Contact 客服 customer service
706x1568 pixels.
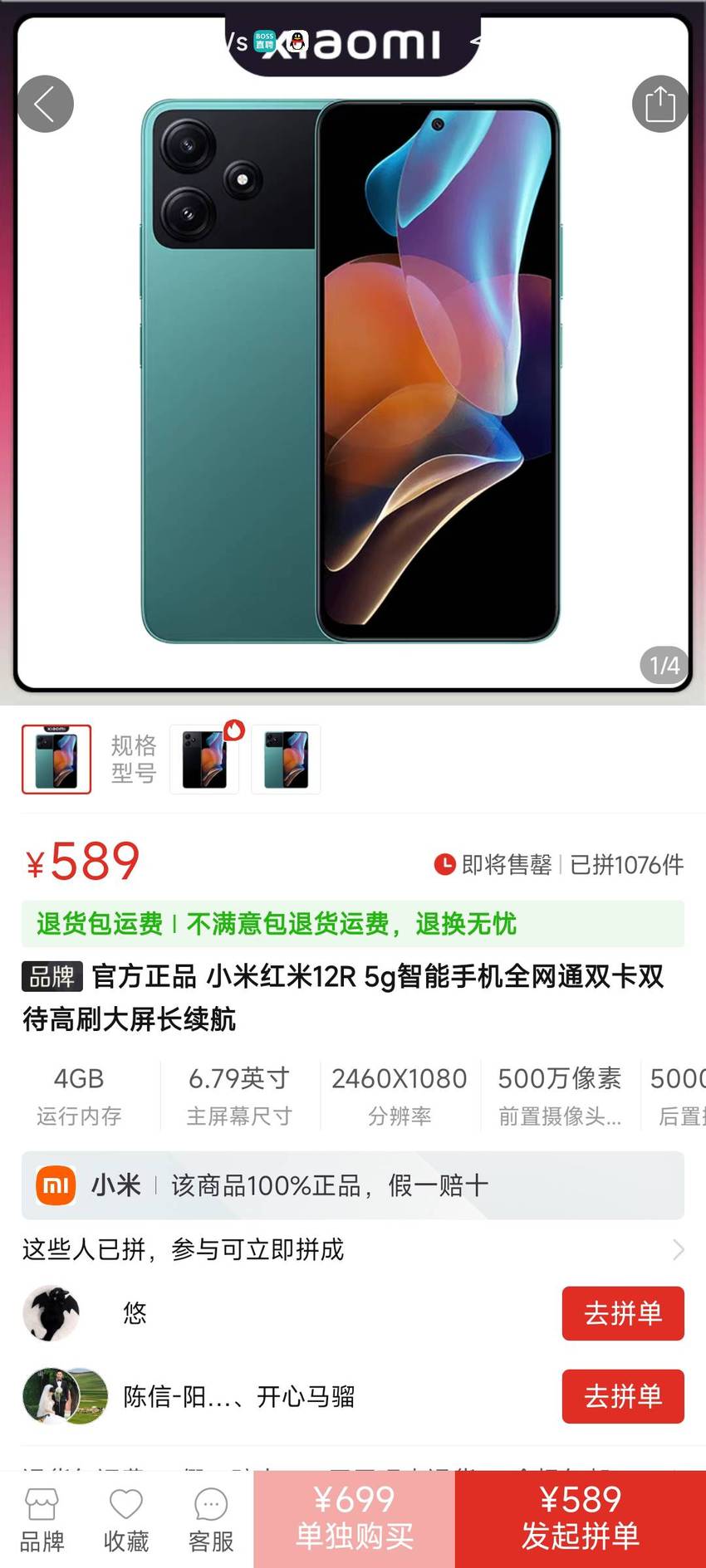(211, 1521)
